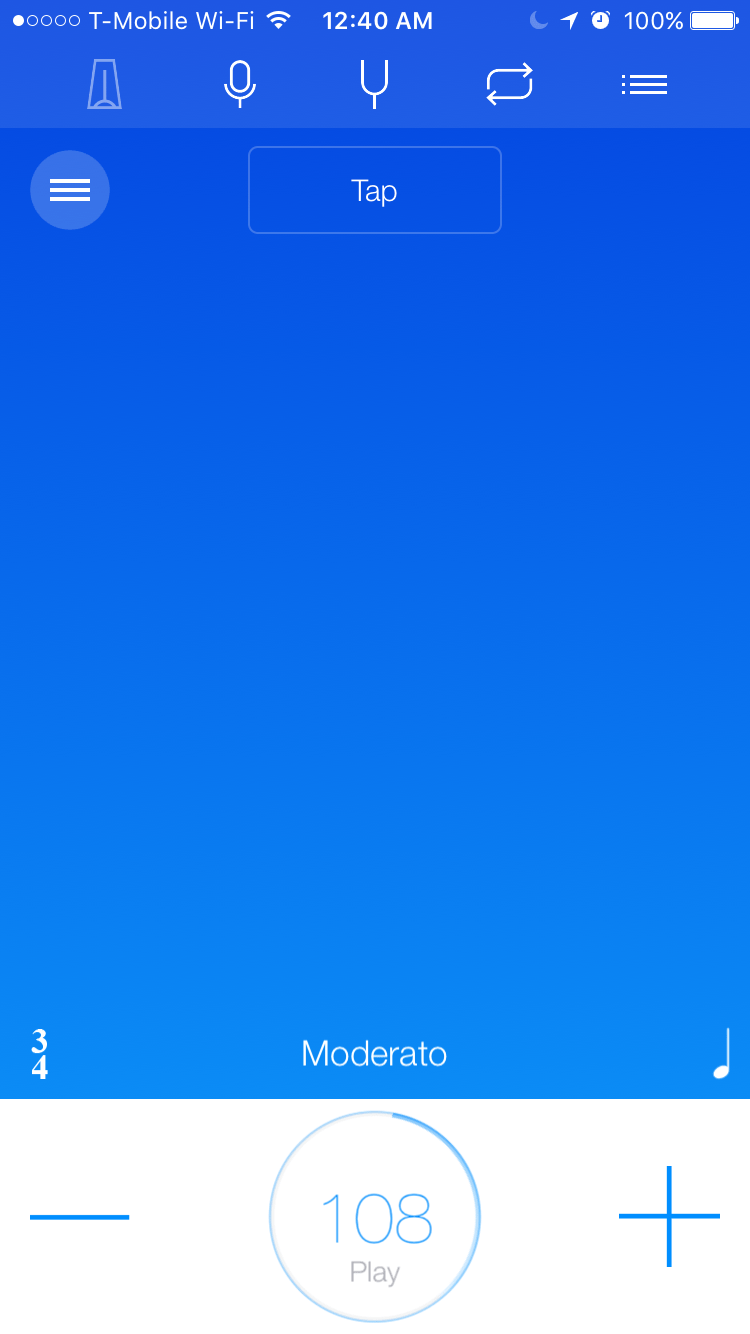Switch to the metronome tab

(104, 84)
